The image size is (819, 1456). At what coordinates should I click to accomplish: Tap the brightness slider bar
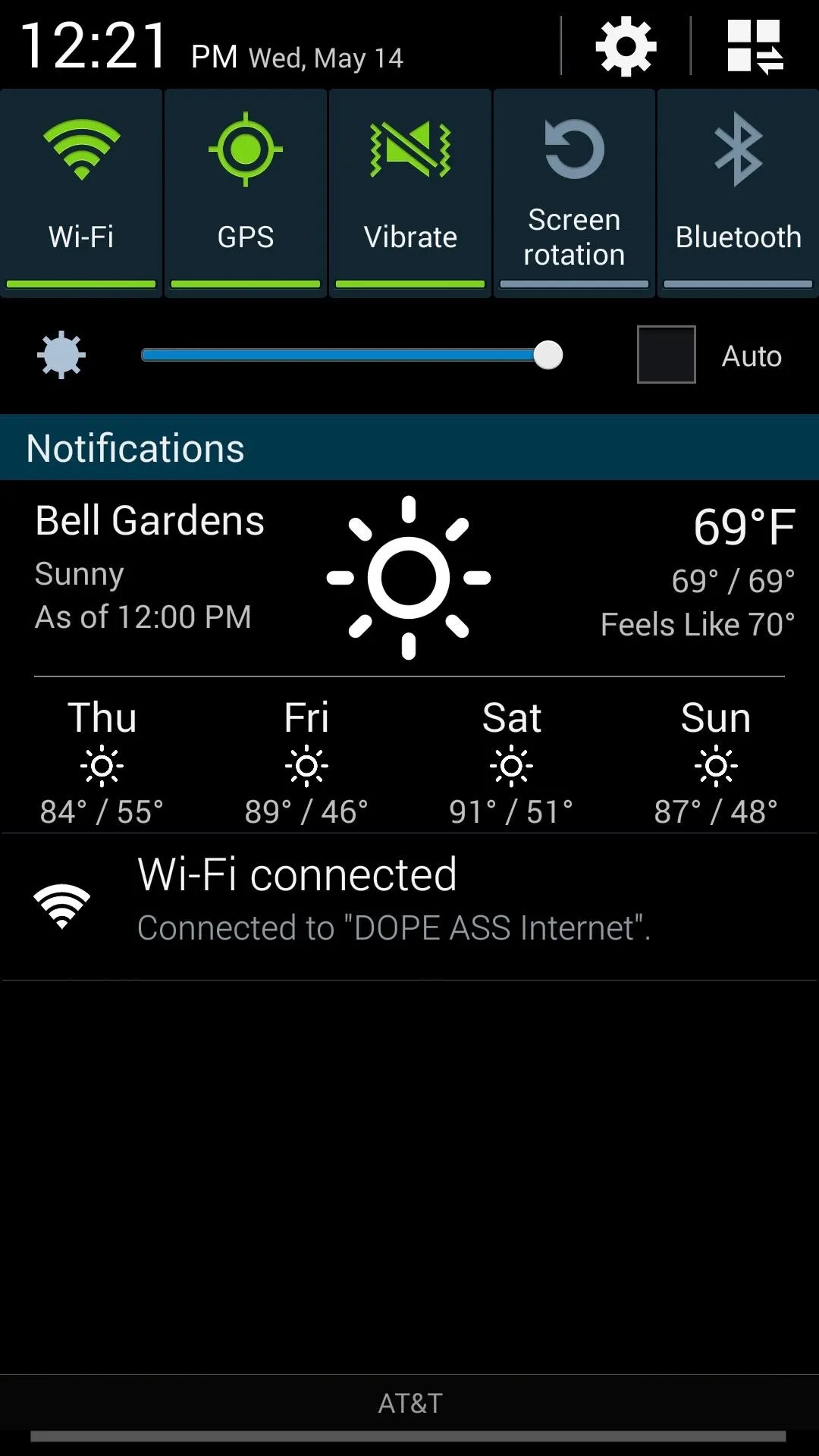tap(352, 355)
